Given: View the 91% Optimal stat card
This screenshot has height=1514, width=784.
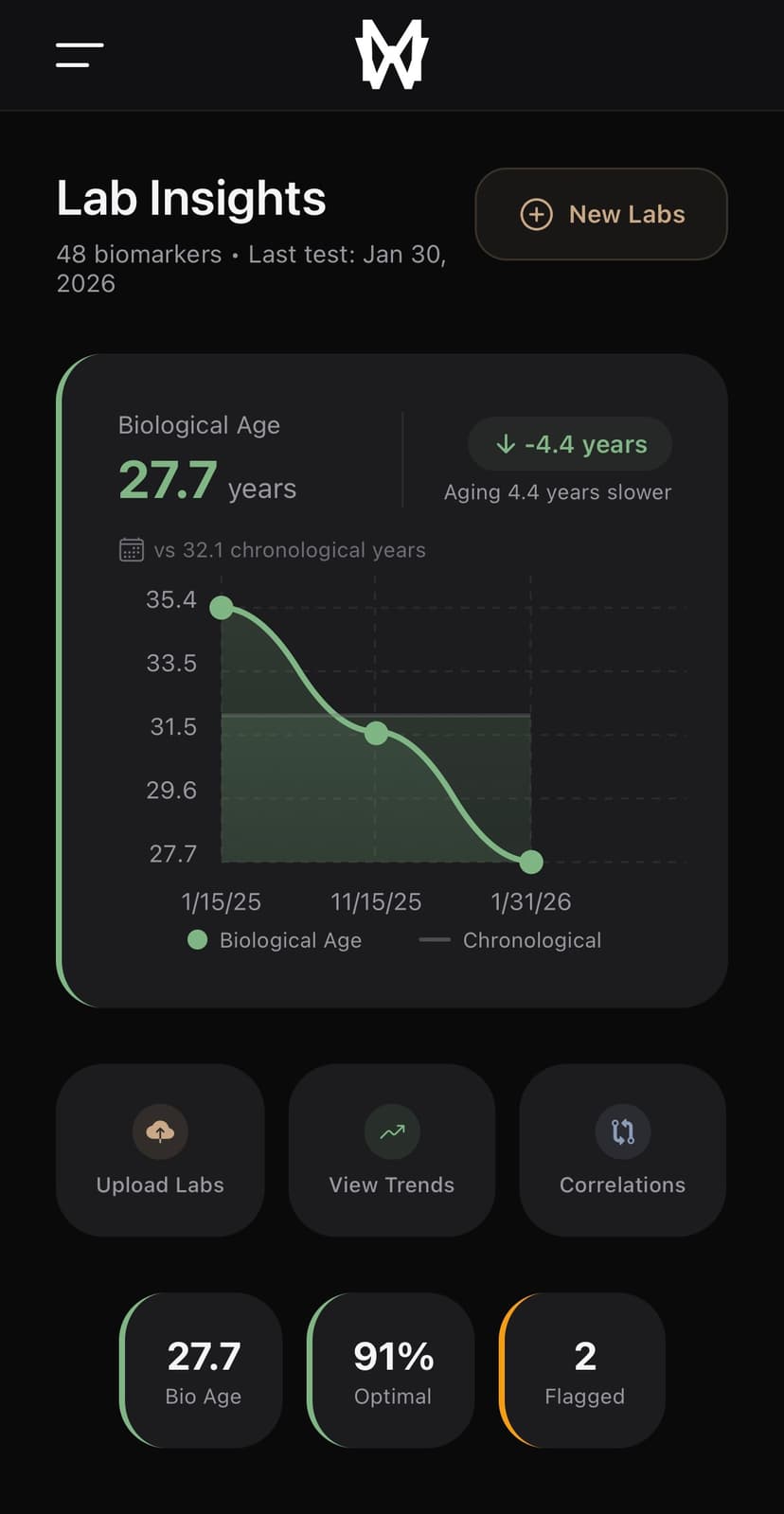Looking at the screenshot, I should (x=392, y=1370).
